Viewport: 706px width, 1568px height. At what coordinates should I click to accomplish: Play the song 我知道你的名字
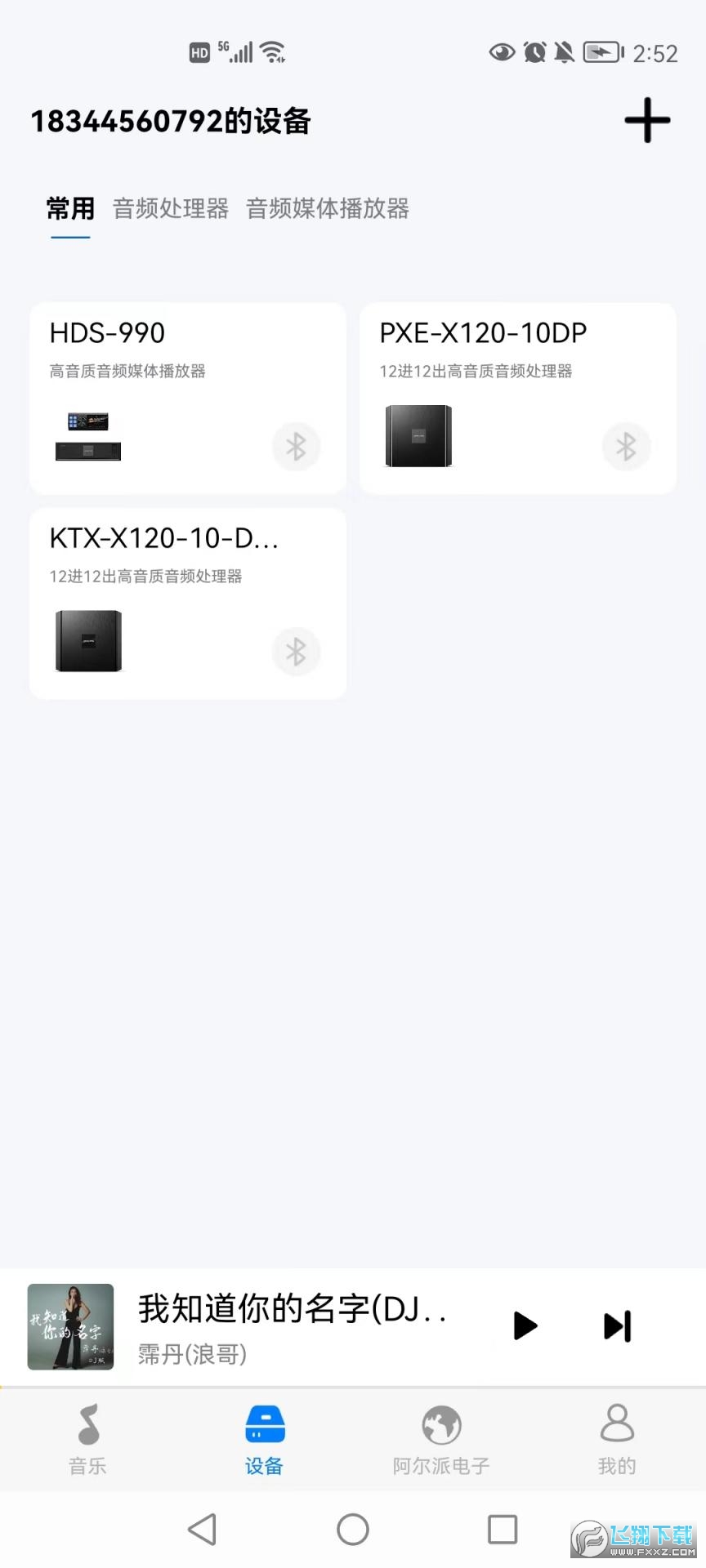(x=525, y=1325)
